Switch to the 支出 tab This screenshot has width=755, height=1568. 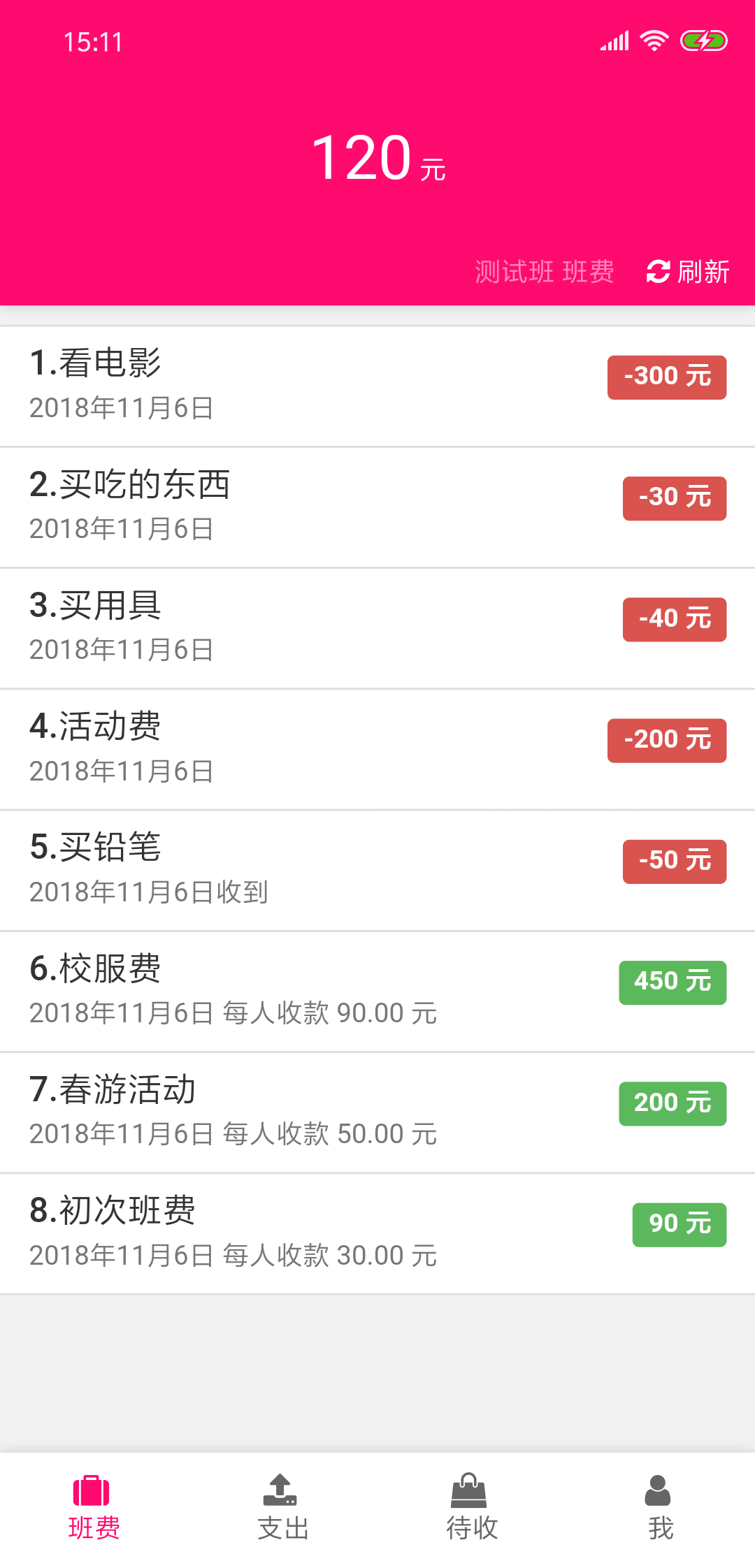click(x=283, y=1508)
